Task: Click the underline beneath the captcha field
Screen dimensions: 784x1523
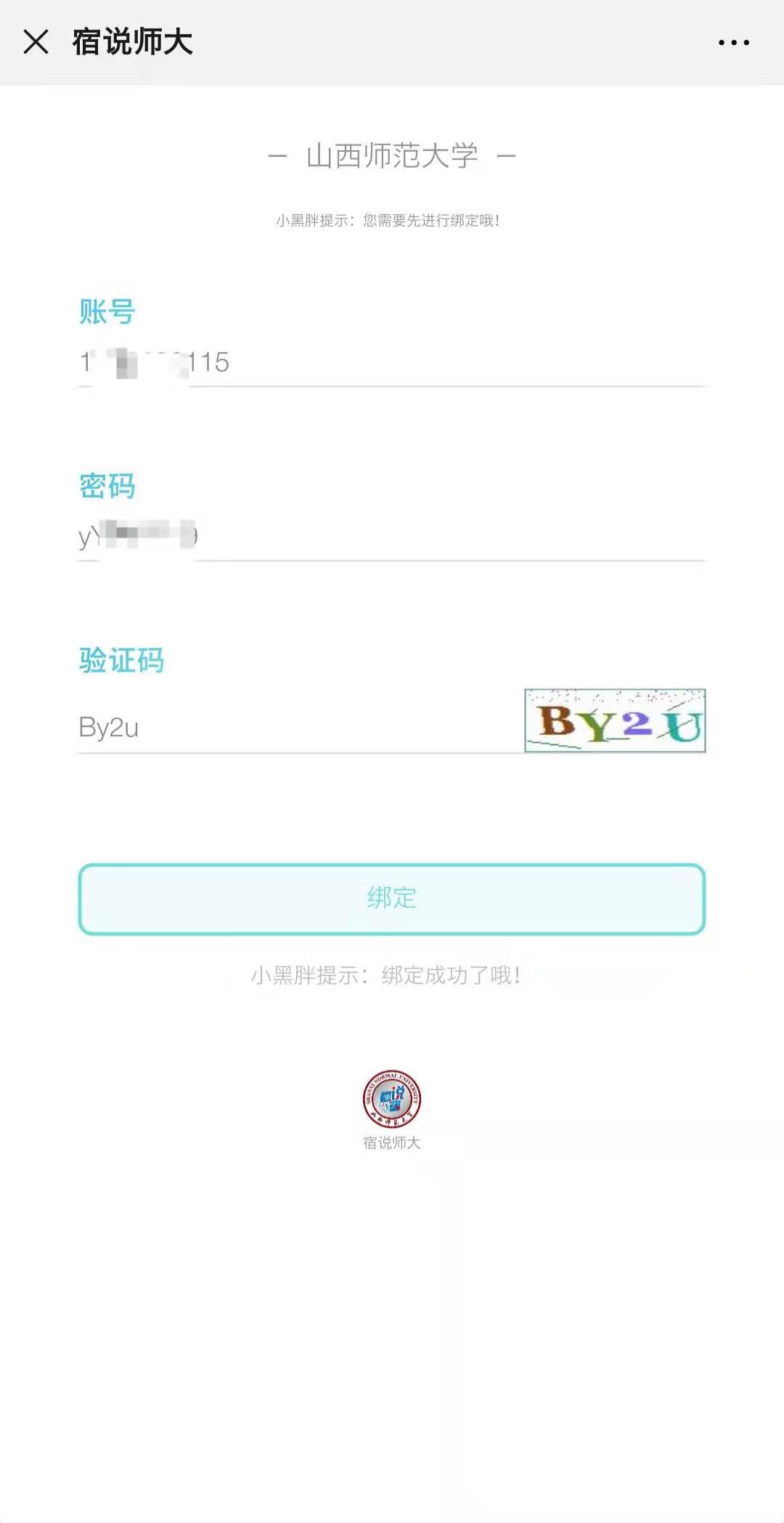Action: click(290, 755)
